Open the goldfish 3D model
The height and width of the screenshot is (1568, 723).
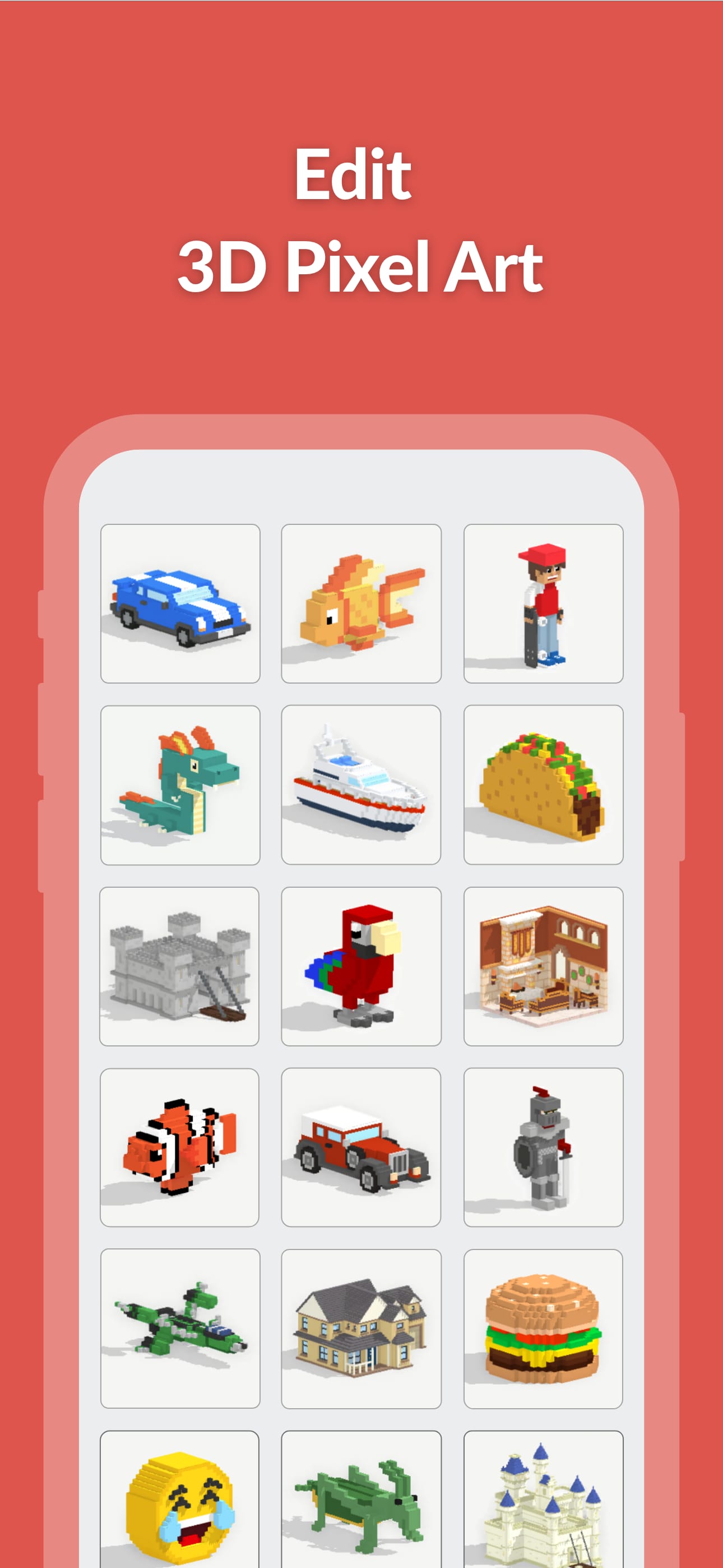361,605
